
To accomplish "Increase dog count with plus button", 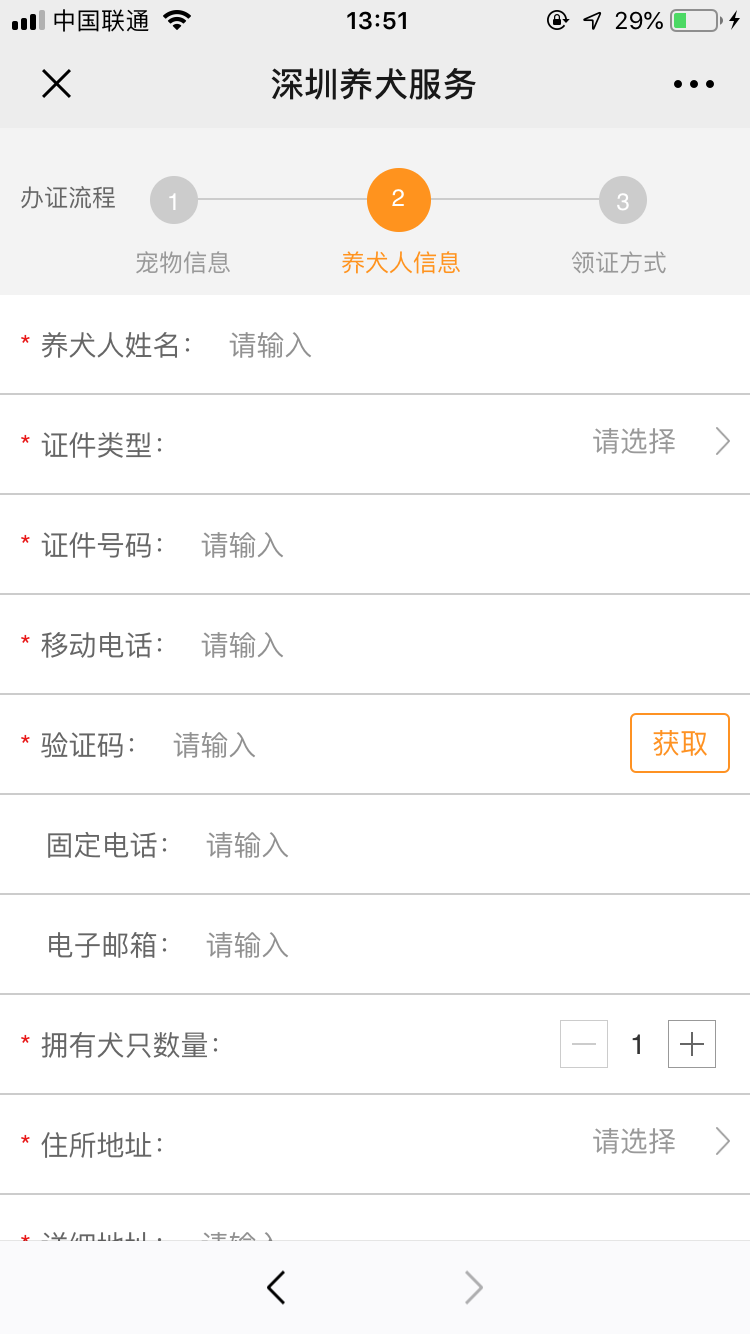I will tap(692, 1044).
